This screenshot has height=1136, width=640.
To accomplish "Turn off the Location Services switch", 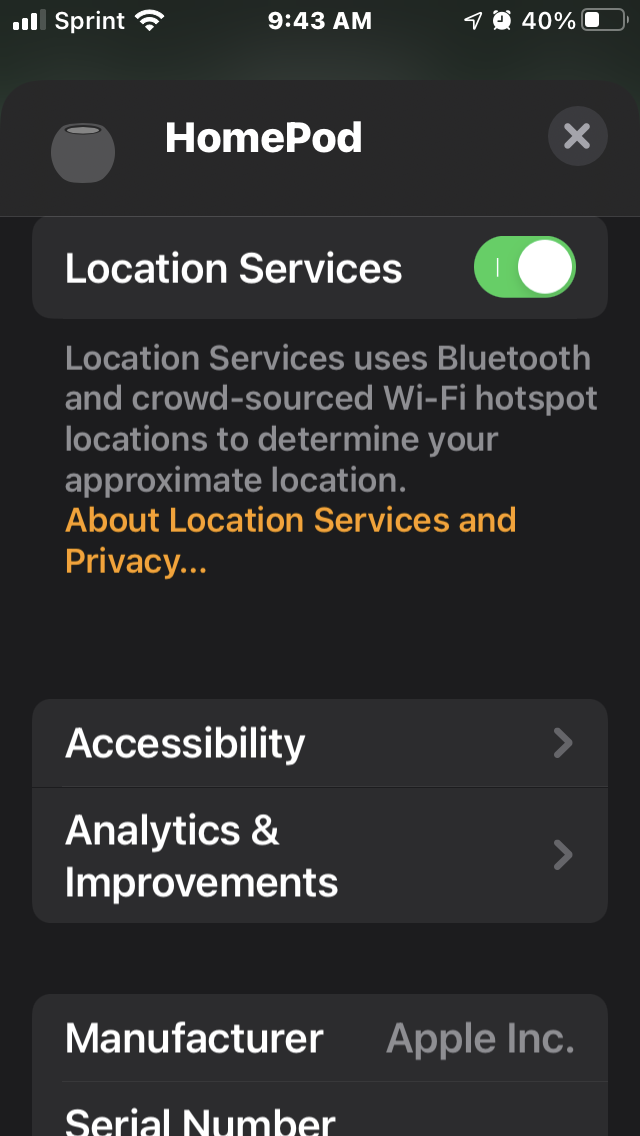I will 524,268.
